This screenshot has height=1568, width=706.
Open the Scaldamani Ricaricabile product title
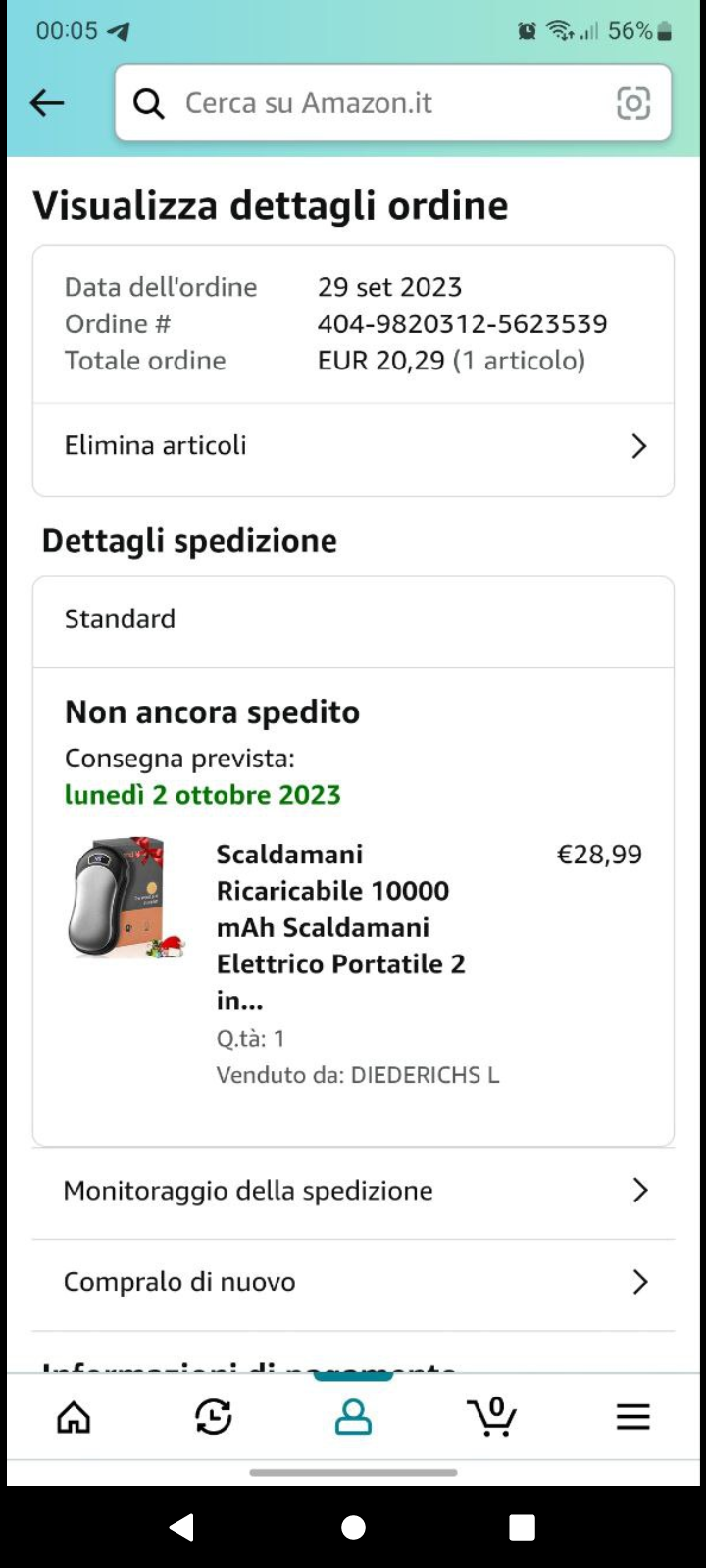(339, 926)
